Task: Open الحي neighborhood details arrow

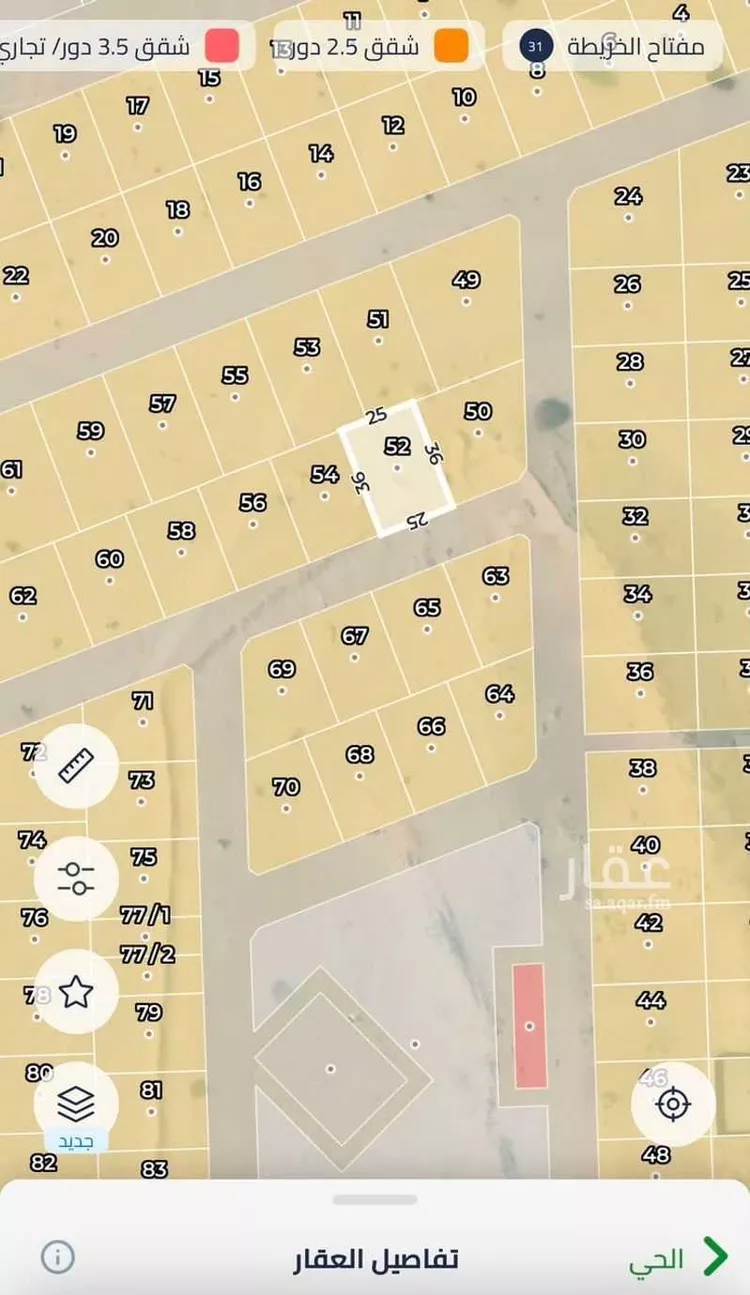Action: [715, 1256]
